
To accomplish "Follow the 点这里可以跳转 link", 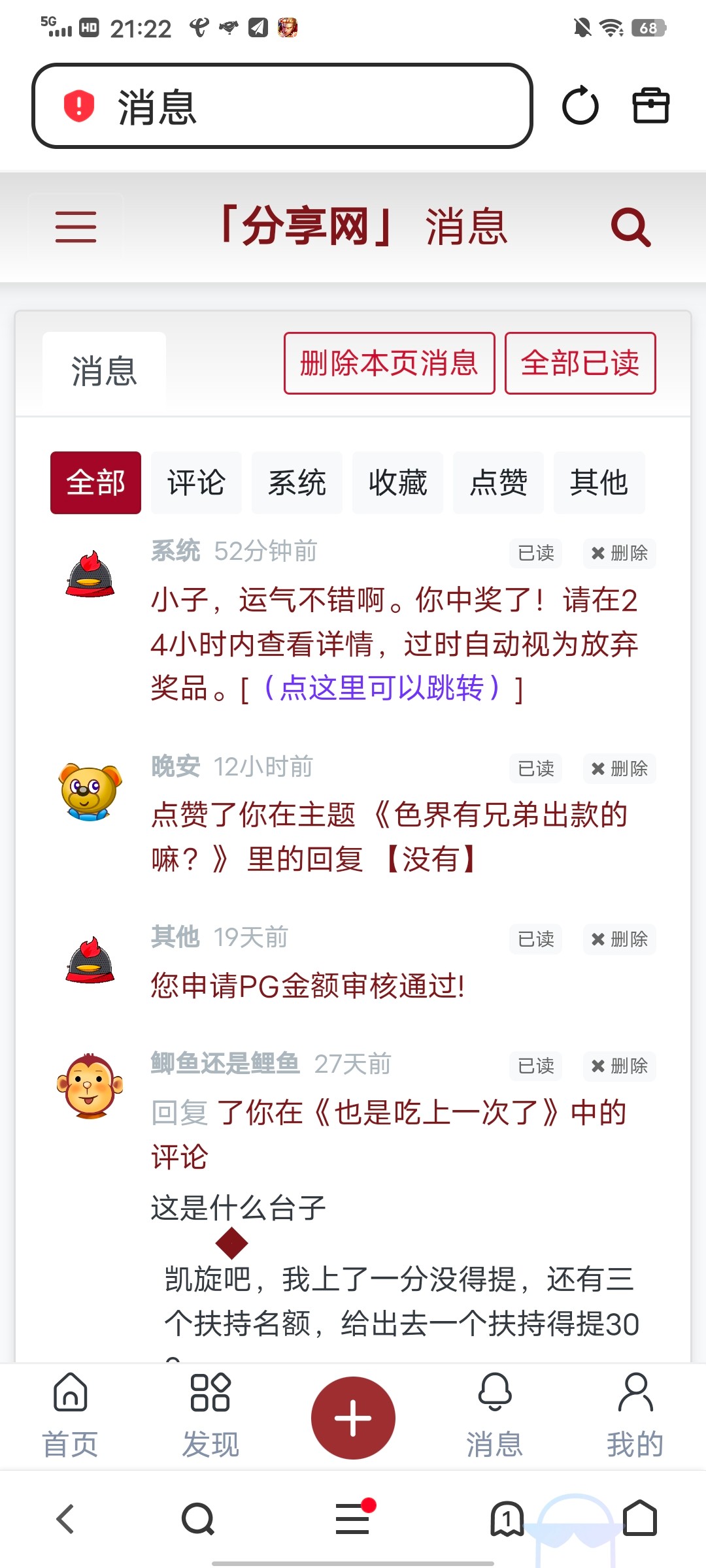I will tap(382, 688).
